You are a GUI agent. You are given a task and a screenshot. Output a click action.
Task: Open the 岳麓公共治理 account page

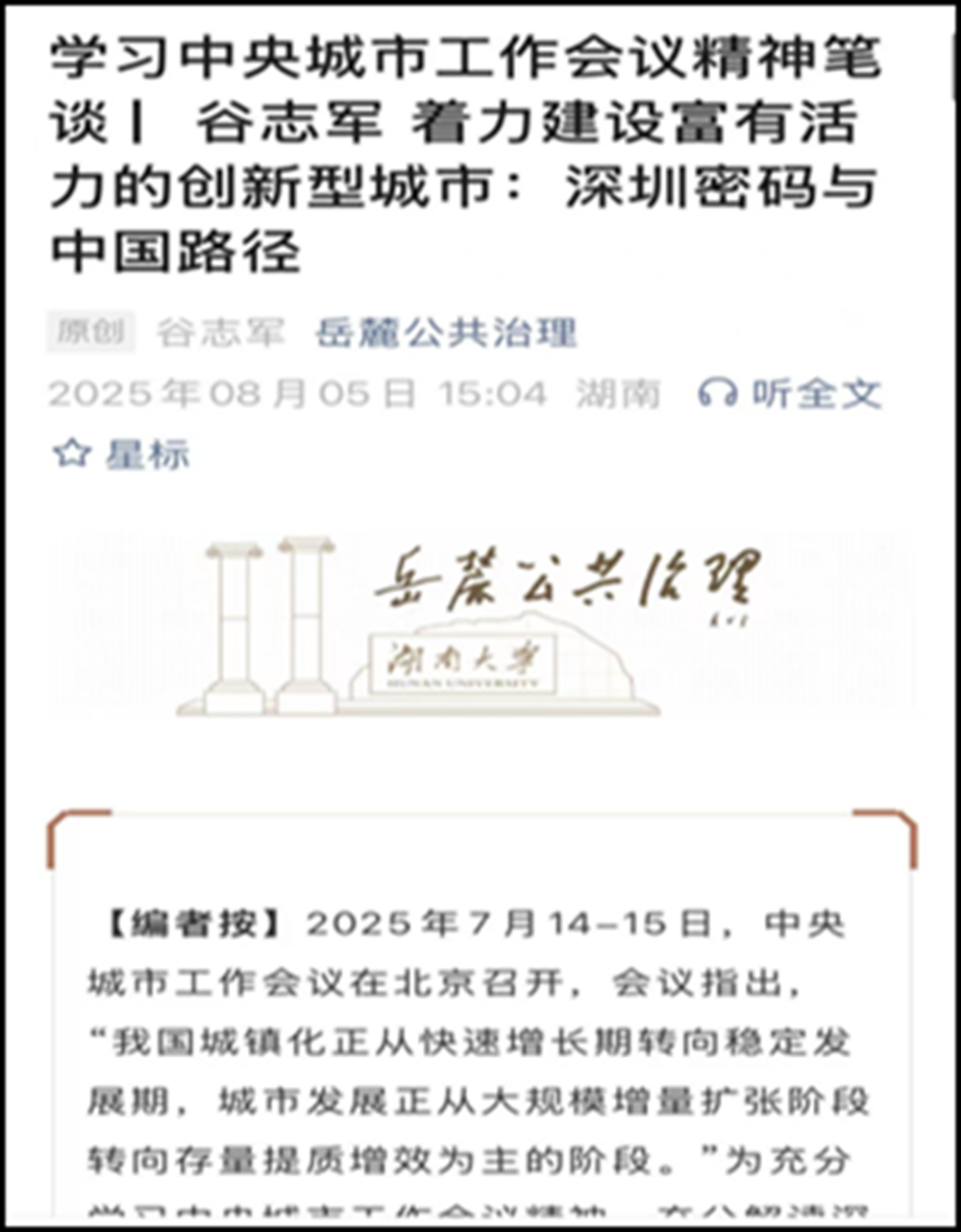coord(446,333)
